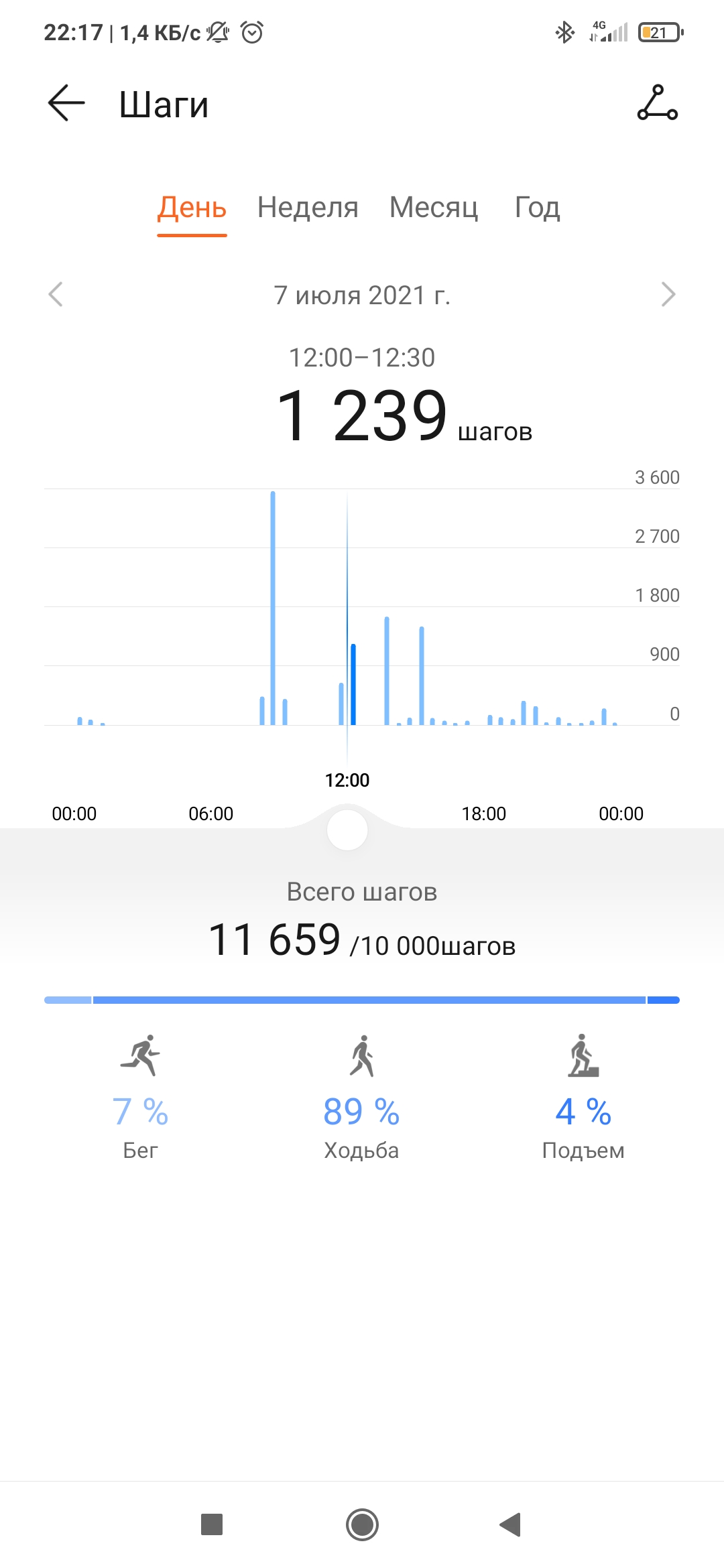This screenshot has height=1568, width=724.
Task: Go back from the Шаги screen
Action: coord(66,103)
